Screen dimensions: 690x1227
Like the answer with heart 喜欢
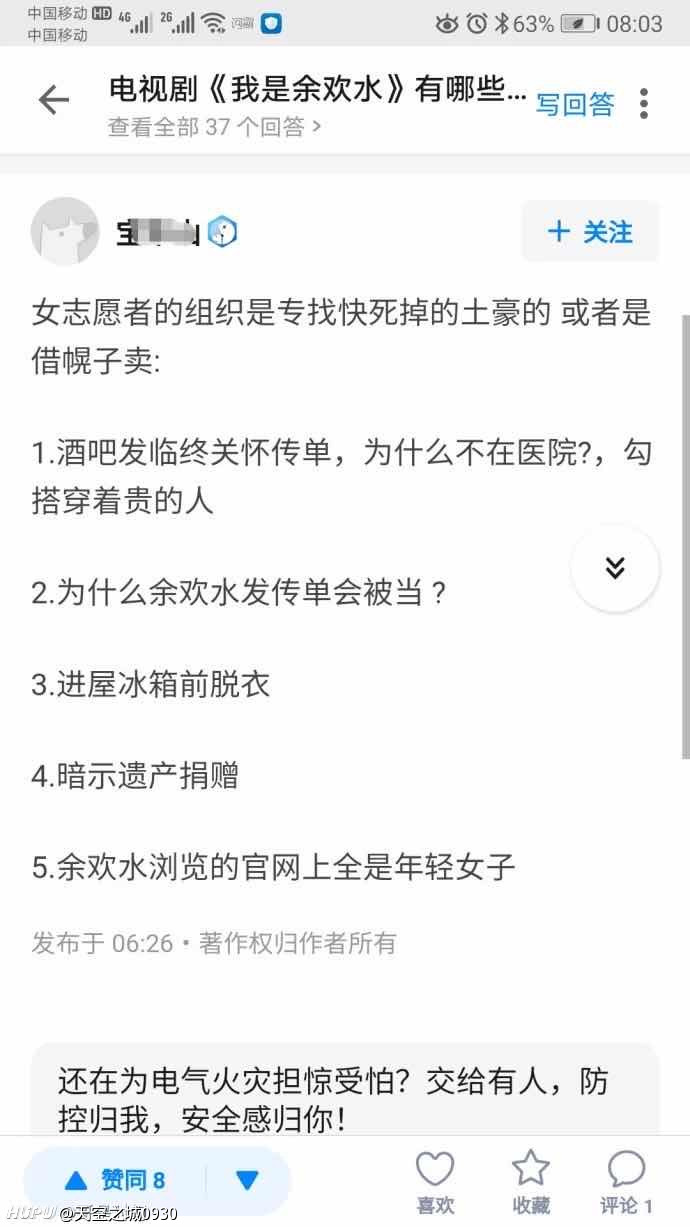click(x=435, y=1181)
